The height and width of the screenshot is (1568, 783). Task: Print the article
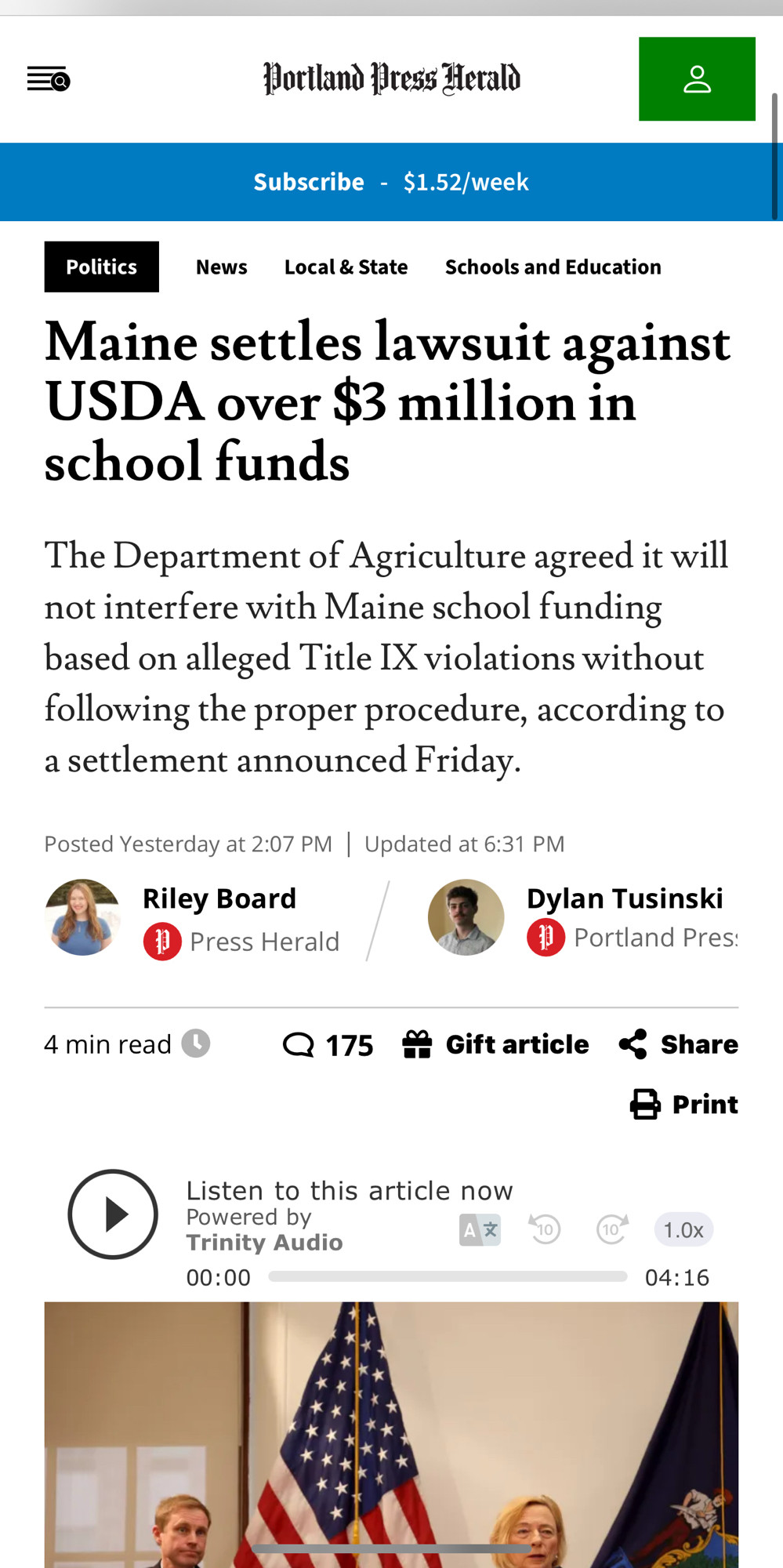tap(684, 1104)
